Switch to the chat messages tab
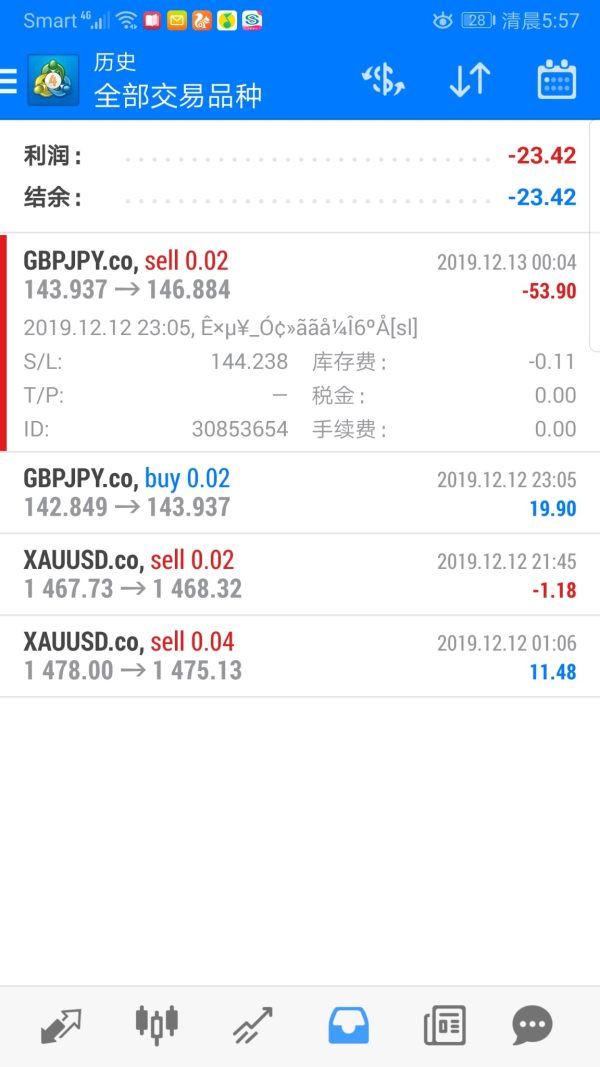The image size is (600, 1067). tap(532, 1025)
